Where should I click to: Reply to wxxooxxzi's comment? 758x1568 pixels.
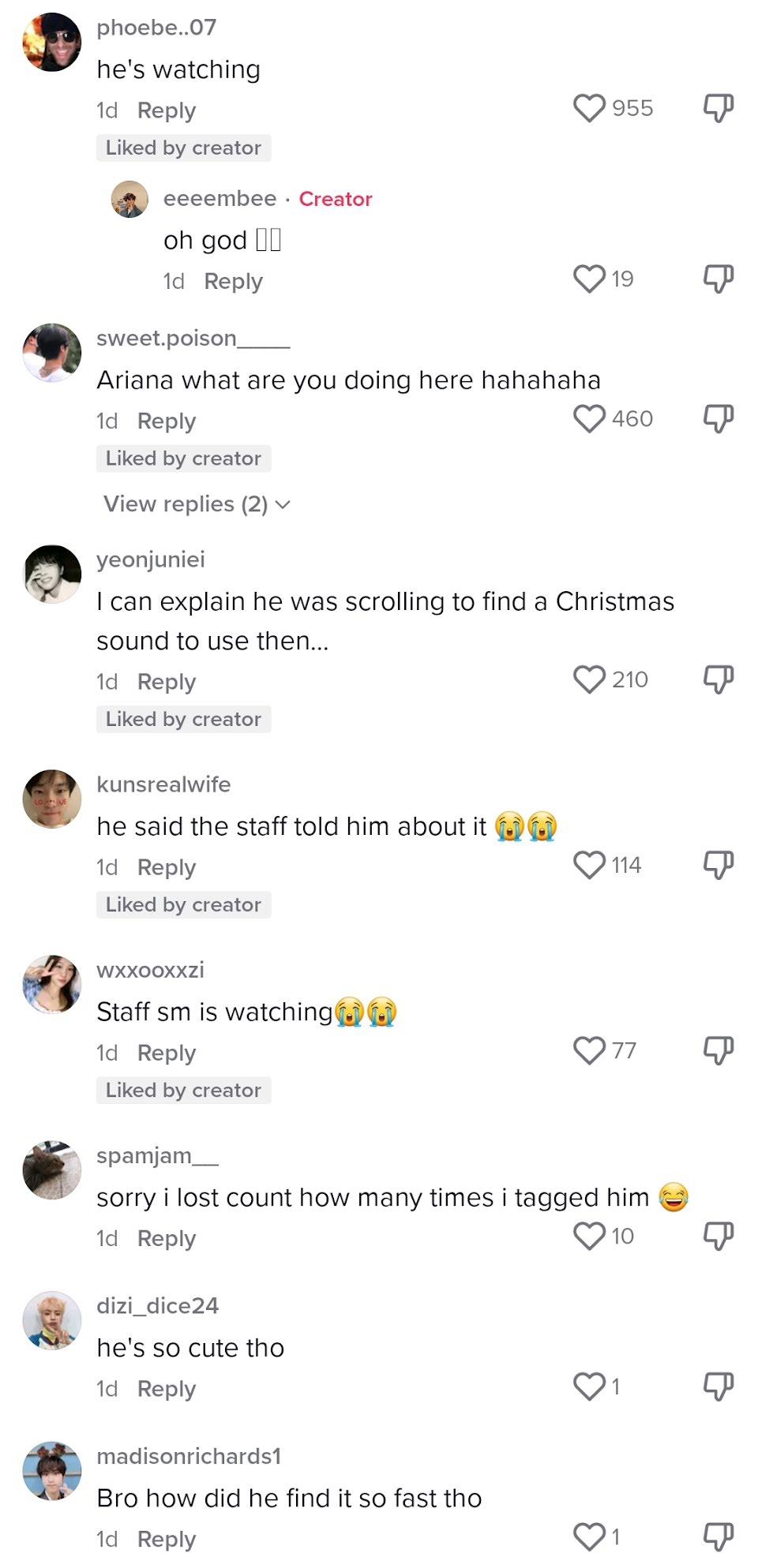tap(166, 1053)
